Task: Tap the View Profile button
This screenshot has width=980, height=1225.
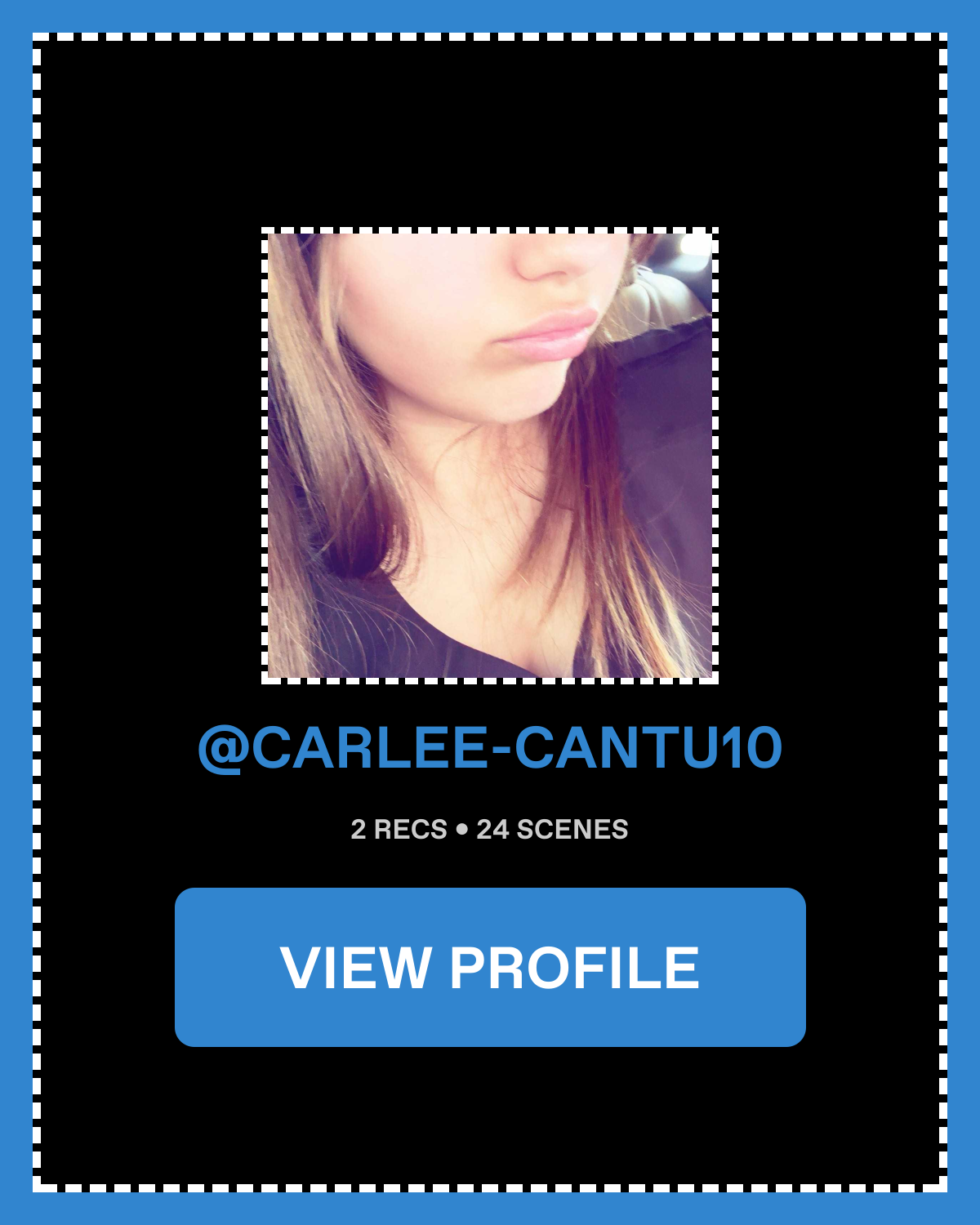Action: point(490,967)
